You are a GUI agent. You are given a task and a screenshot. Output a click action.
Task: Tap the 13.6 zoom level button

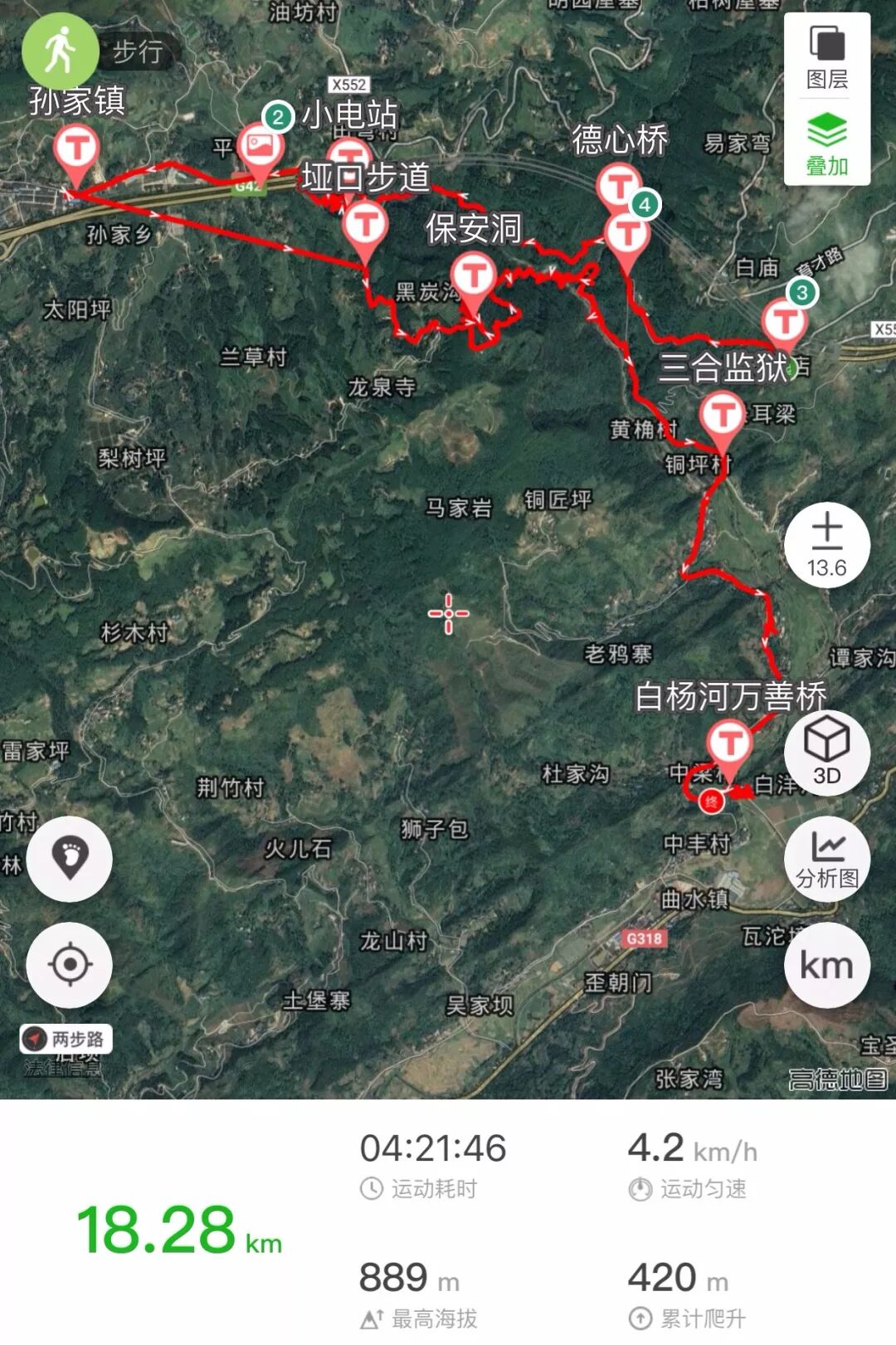(827, 545)
